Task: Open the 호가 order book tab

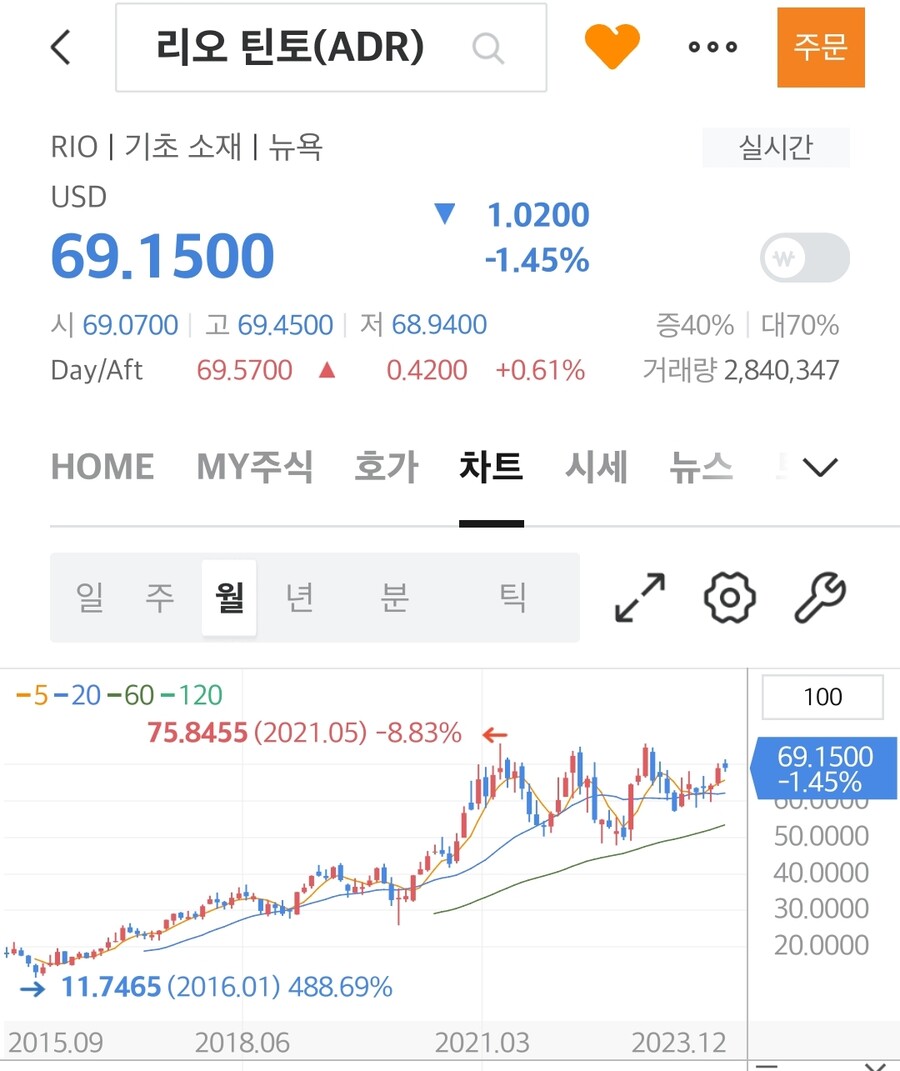Action: click(x=385, y=466)
